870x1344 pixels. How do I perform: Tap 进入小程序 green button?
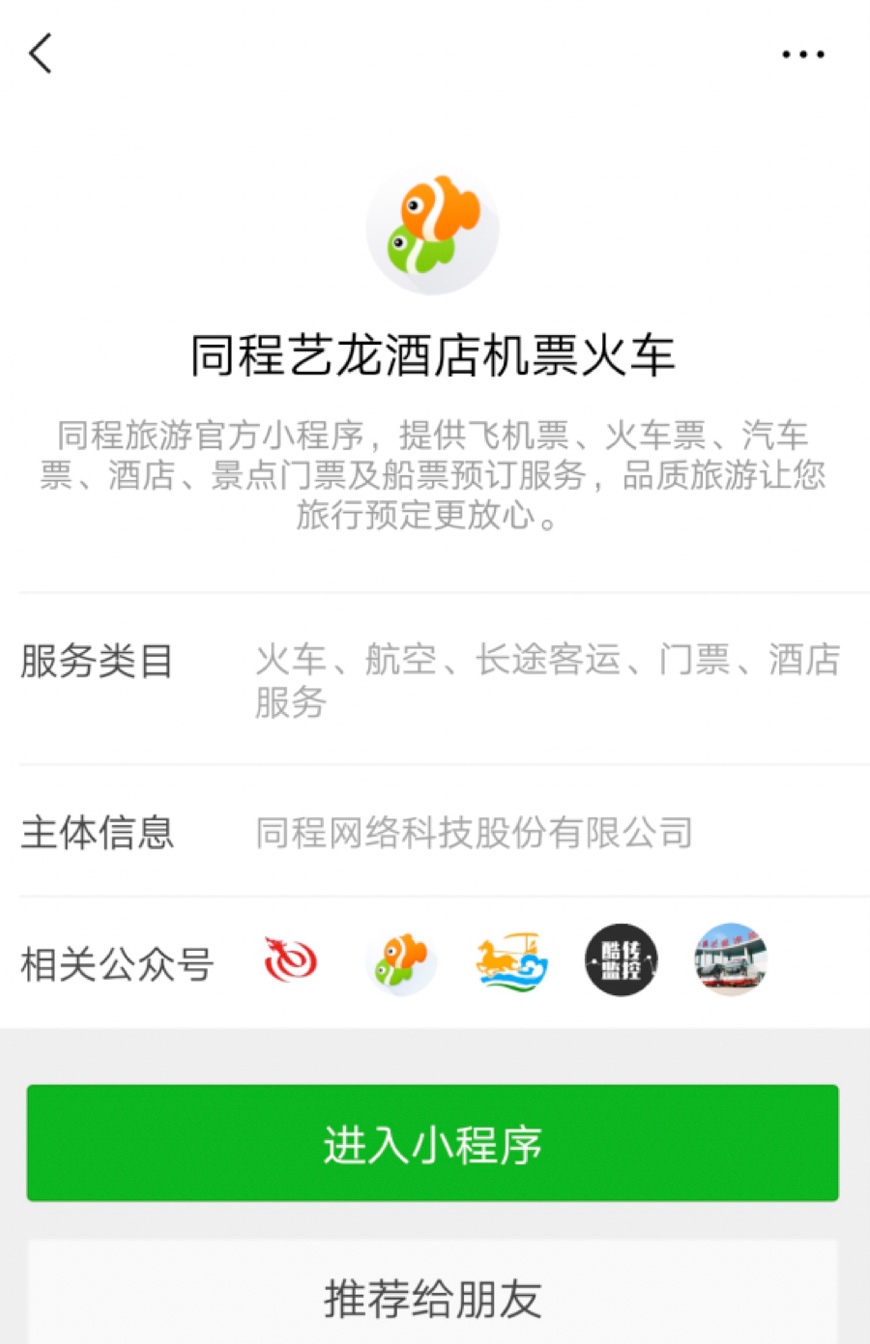pyautogui.click(x=432, y=1143)
